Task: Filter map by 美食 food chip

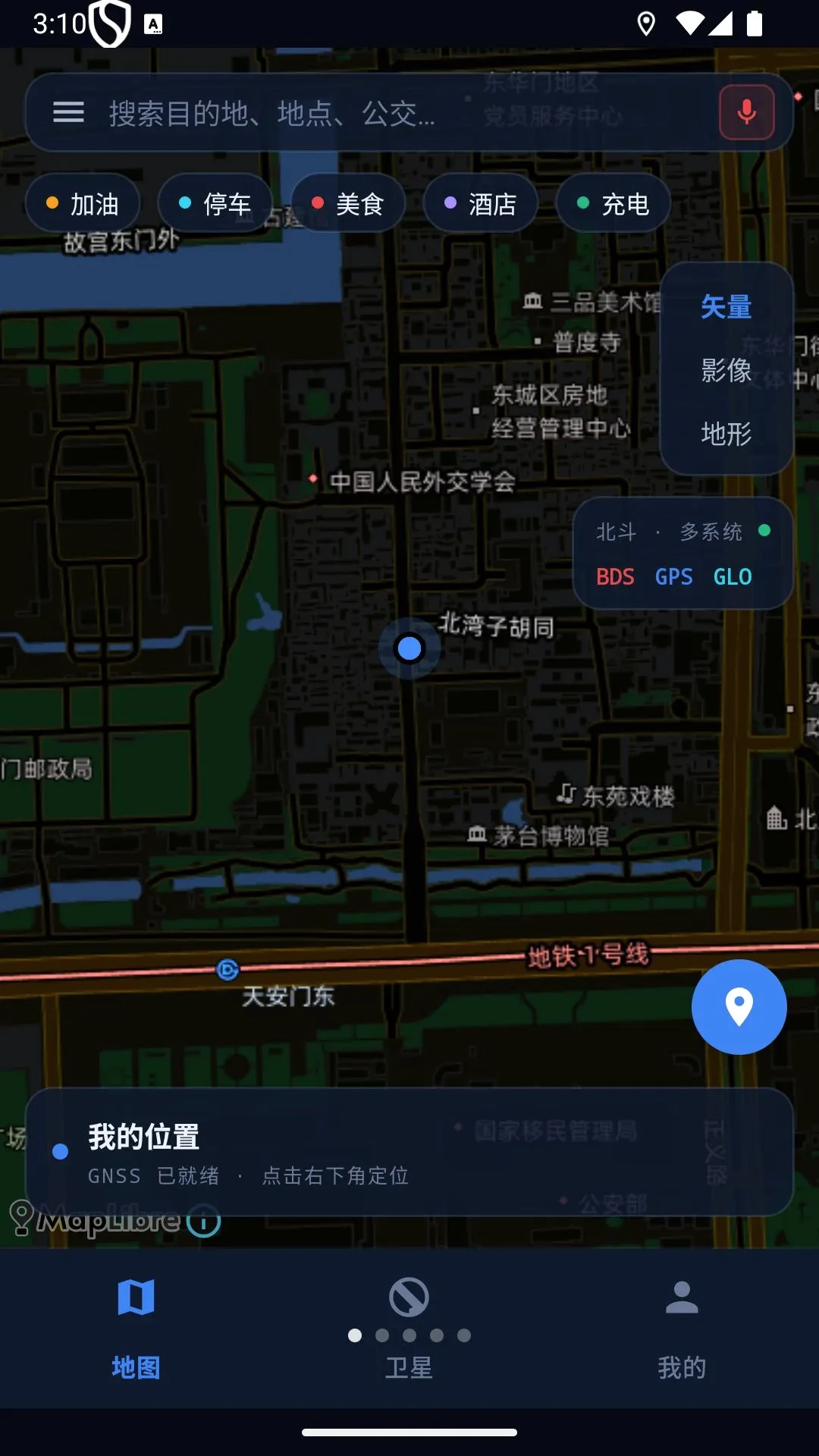Action: [348, 203]
